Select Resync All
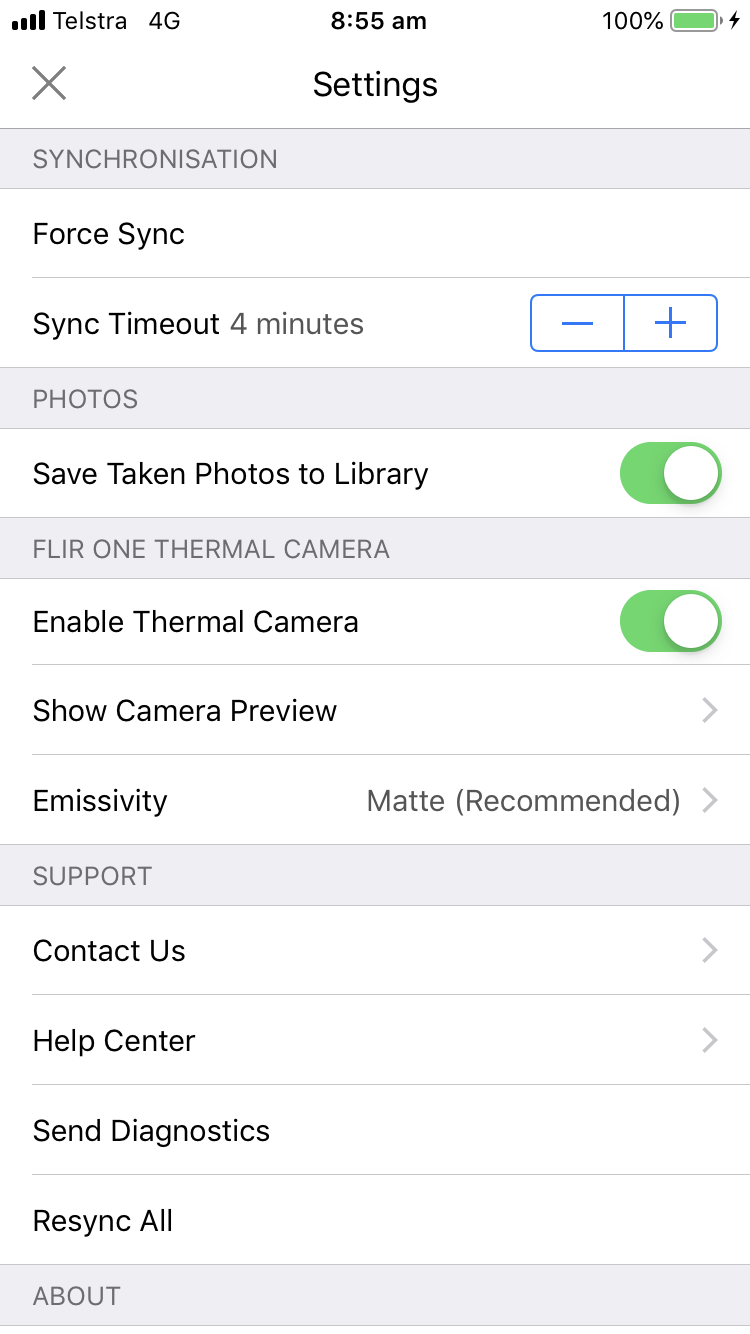Screen dimensions: 750x1334 [375, 1220]
